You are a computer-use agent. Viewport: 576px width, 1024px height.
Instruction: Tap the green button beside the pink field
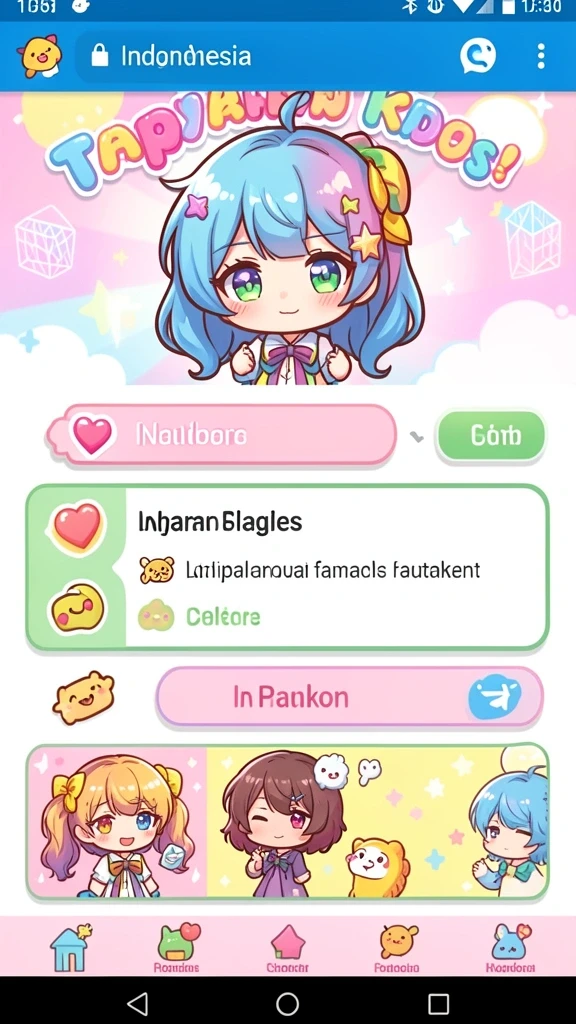[491, 435]
